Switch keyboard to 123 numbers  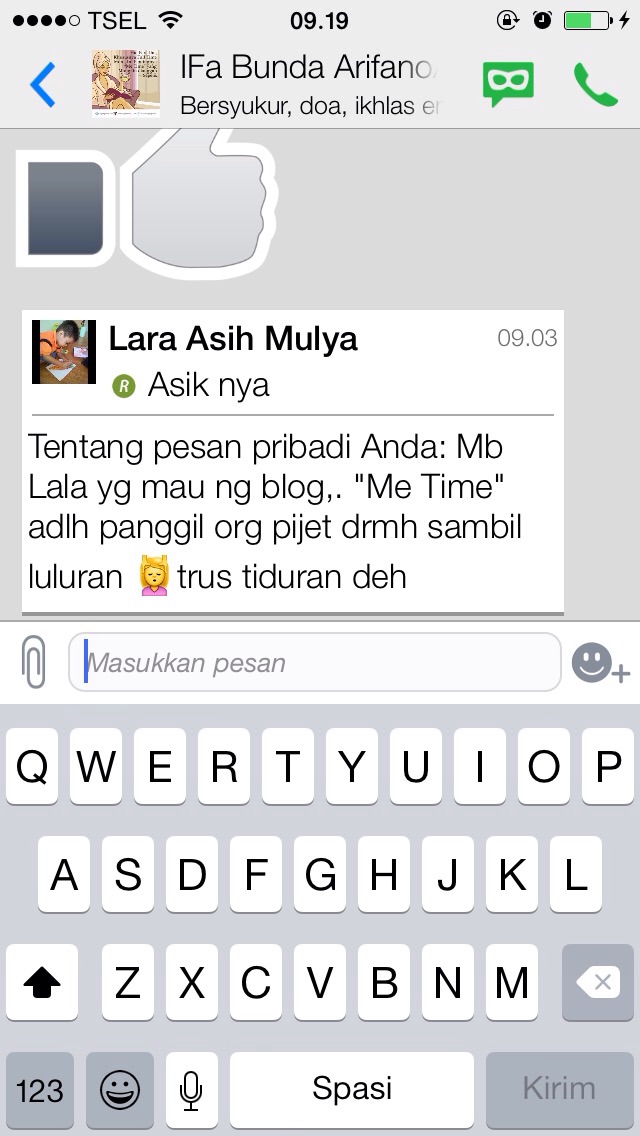tap(40, 1088)
